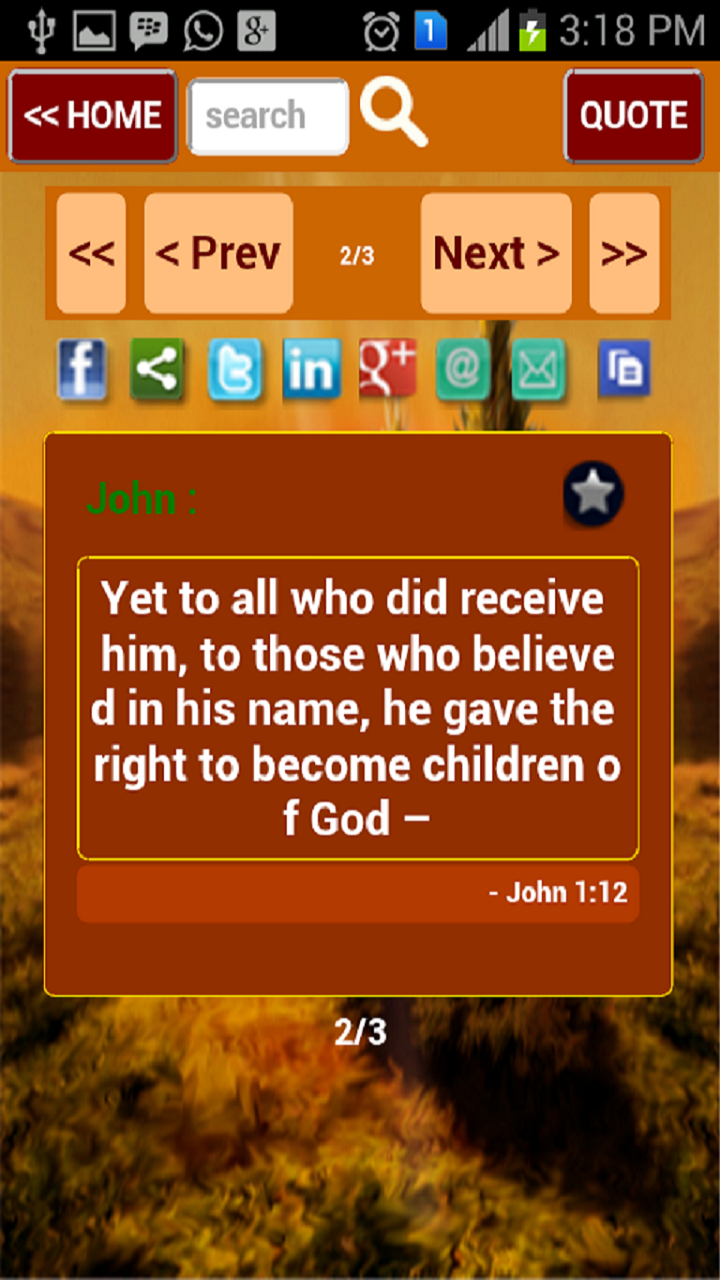Navigate back using the << HOME button
The image size is (720, 1280).
coord(92,115)
